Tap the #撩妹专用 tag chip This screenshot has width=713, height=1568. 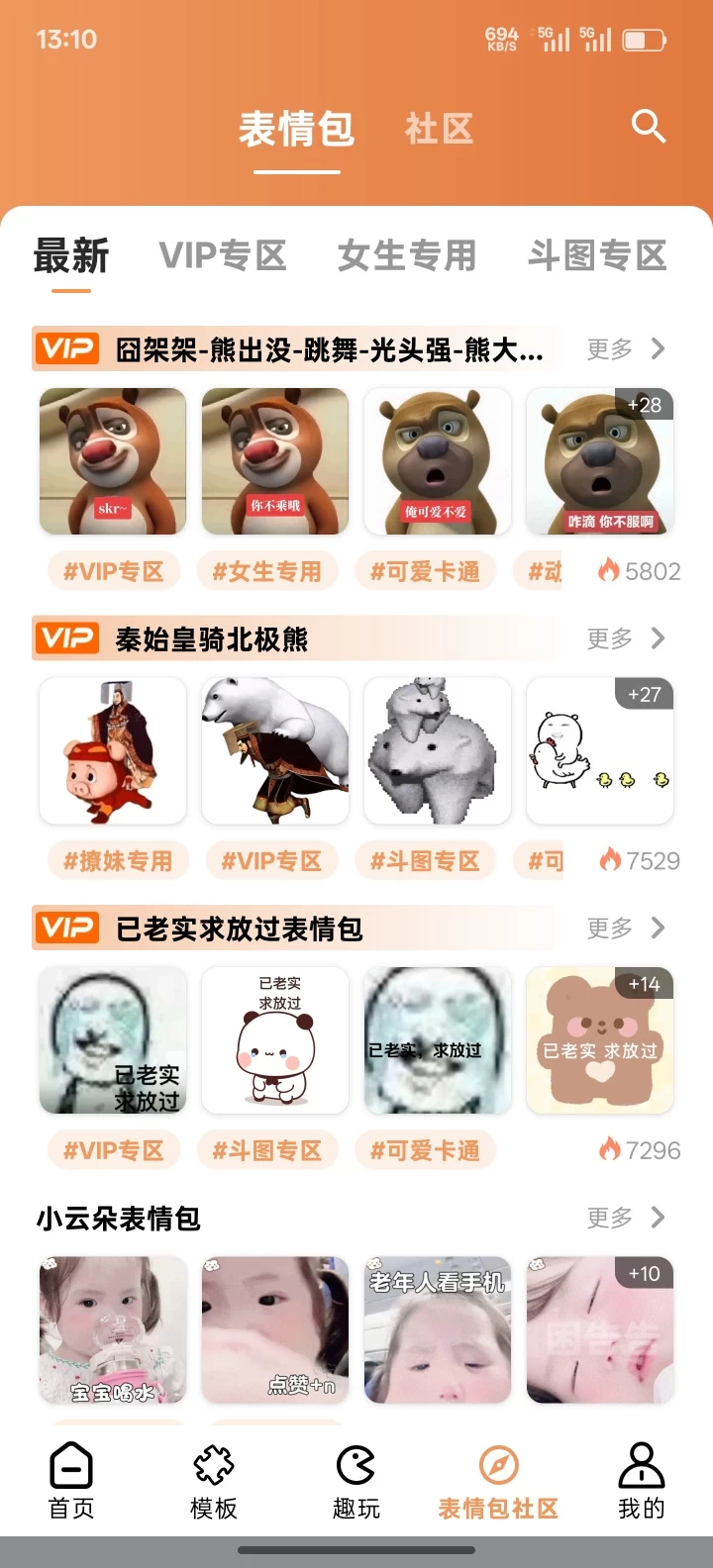click(118, 861)
